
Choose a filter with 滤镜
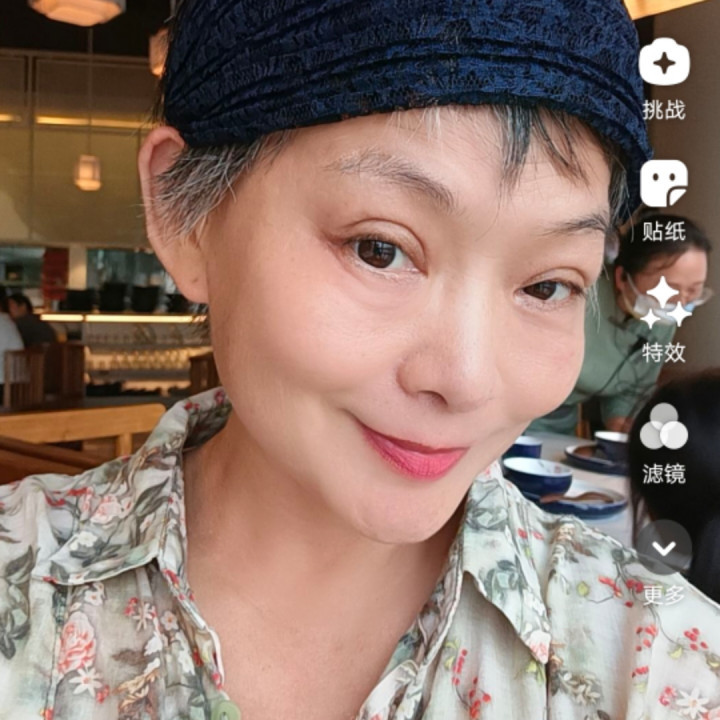coord(664,428)
